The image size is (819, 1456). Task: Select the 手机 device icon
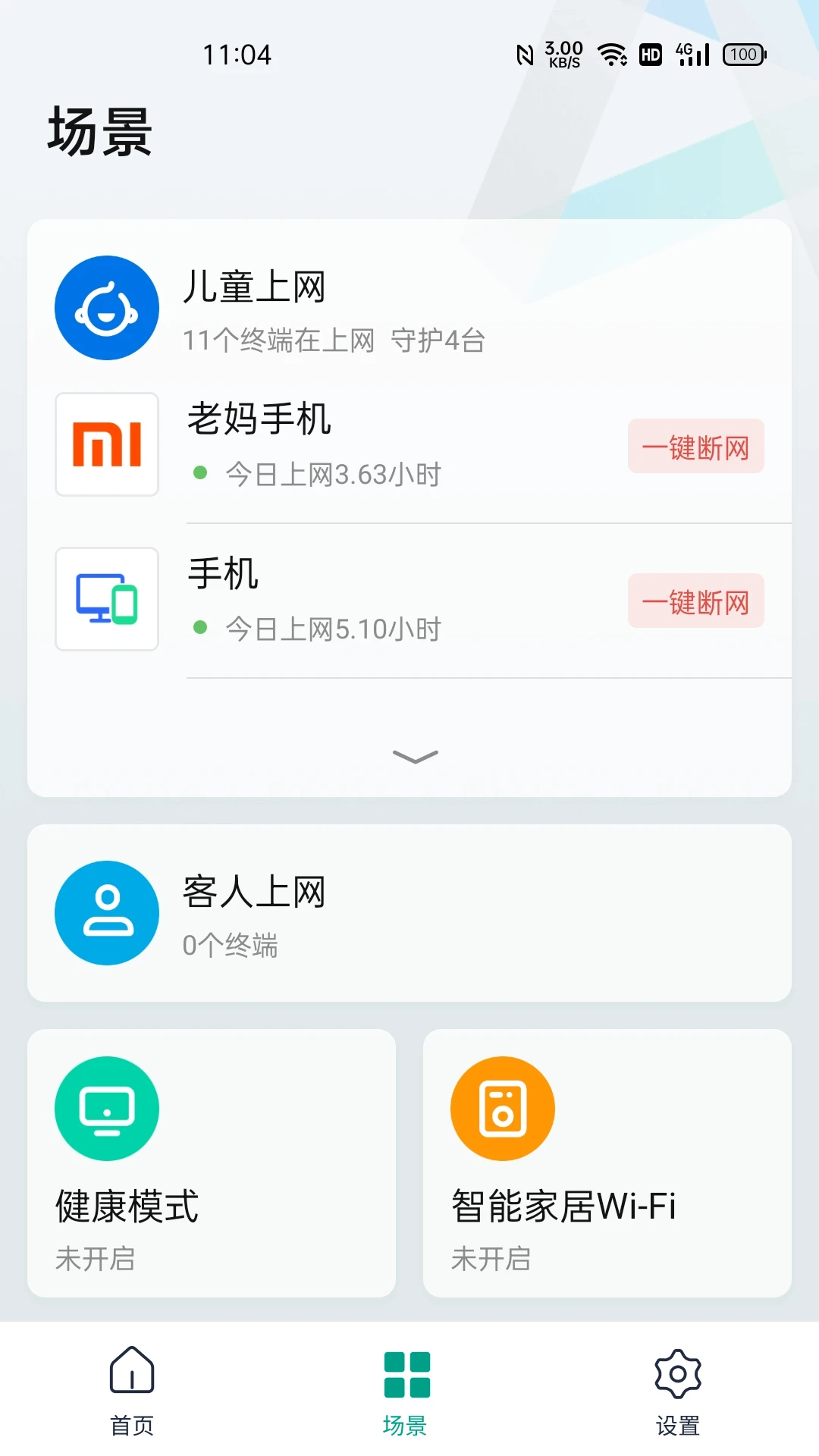tap(106, 598)
